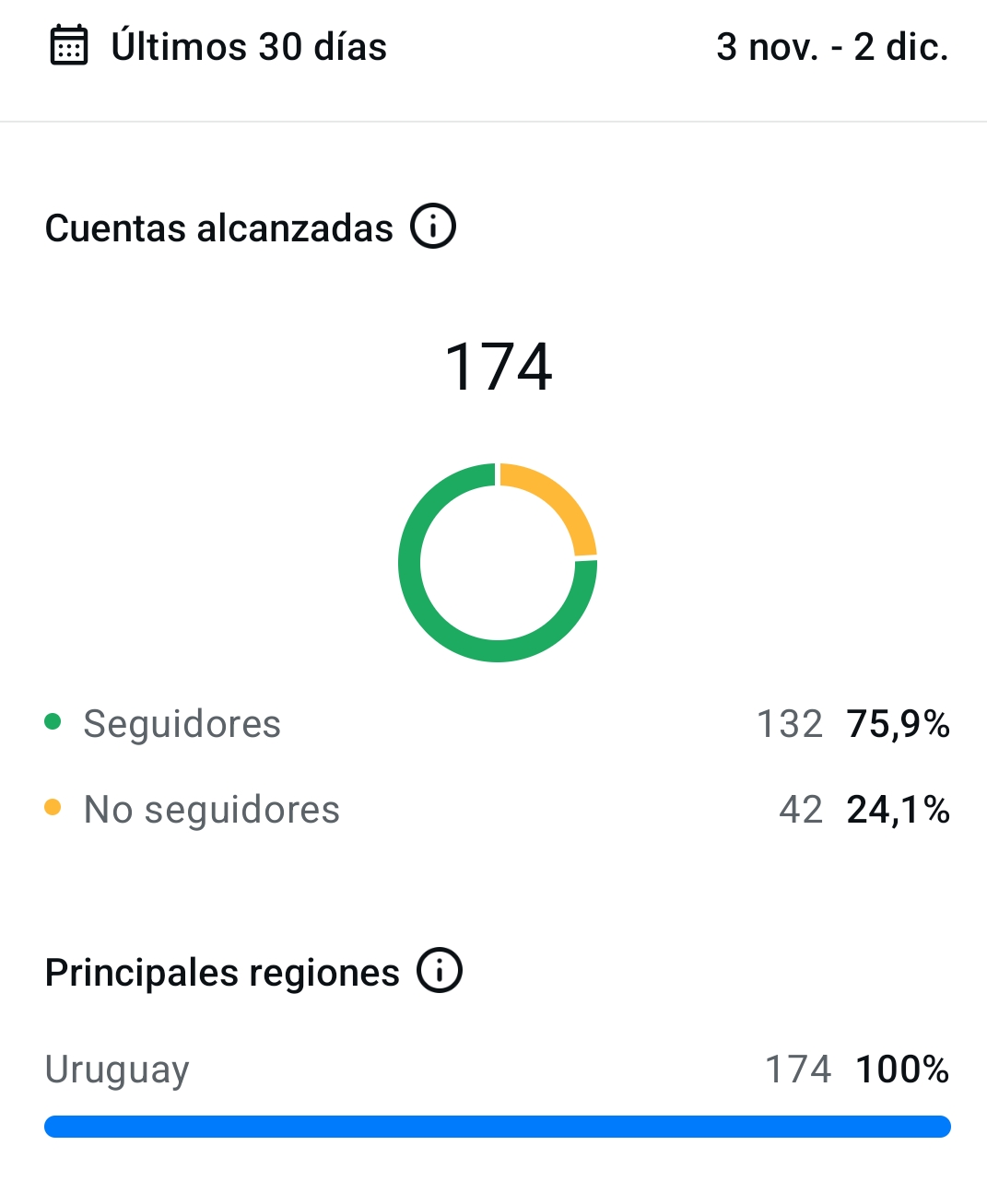Tap the info icon beside Principales regiones

[x=440, y=971]
